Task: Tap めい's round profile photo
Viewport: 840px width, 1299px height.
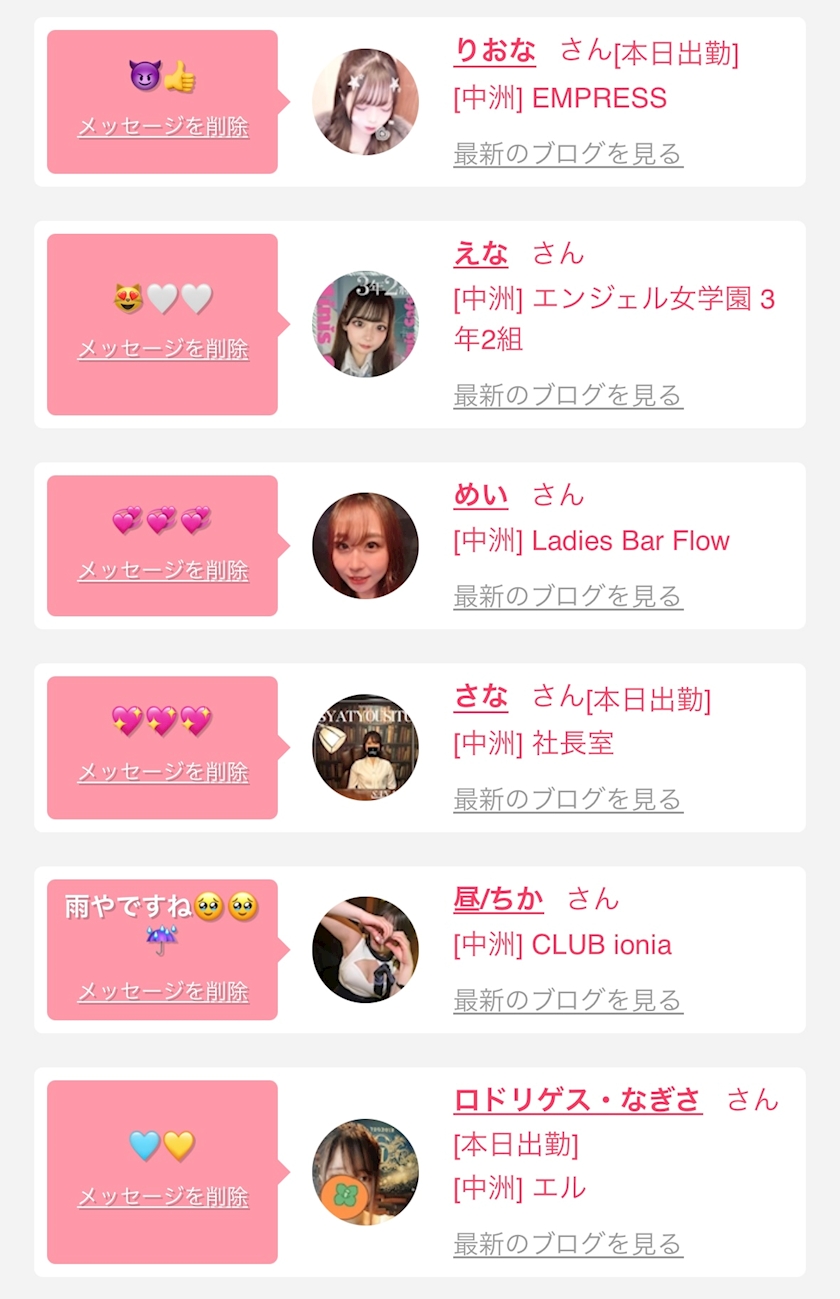Action: coord(365,546)
